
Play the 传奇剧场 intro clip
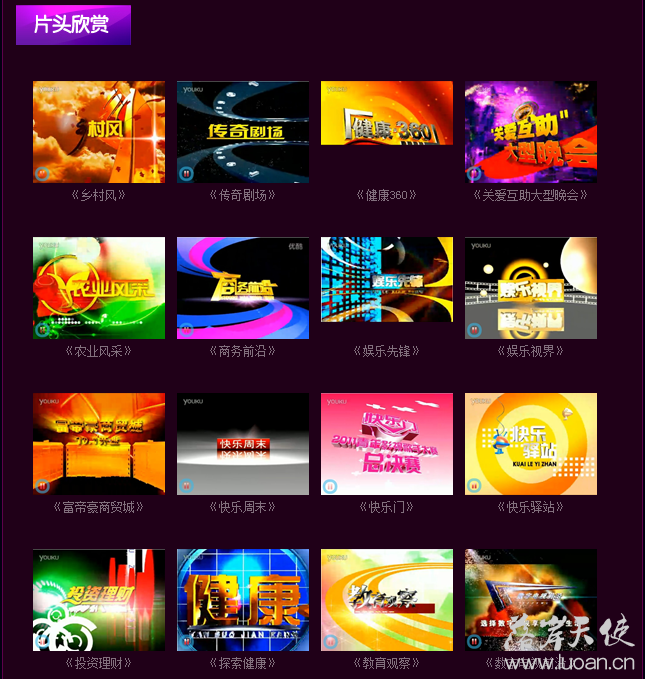[243, 132]
